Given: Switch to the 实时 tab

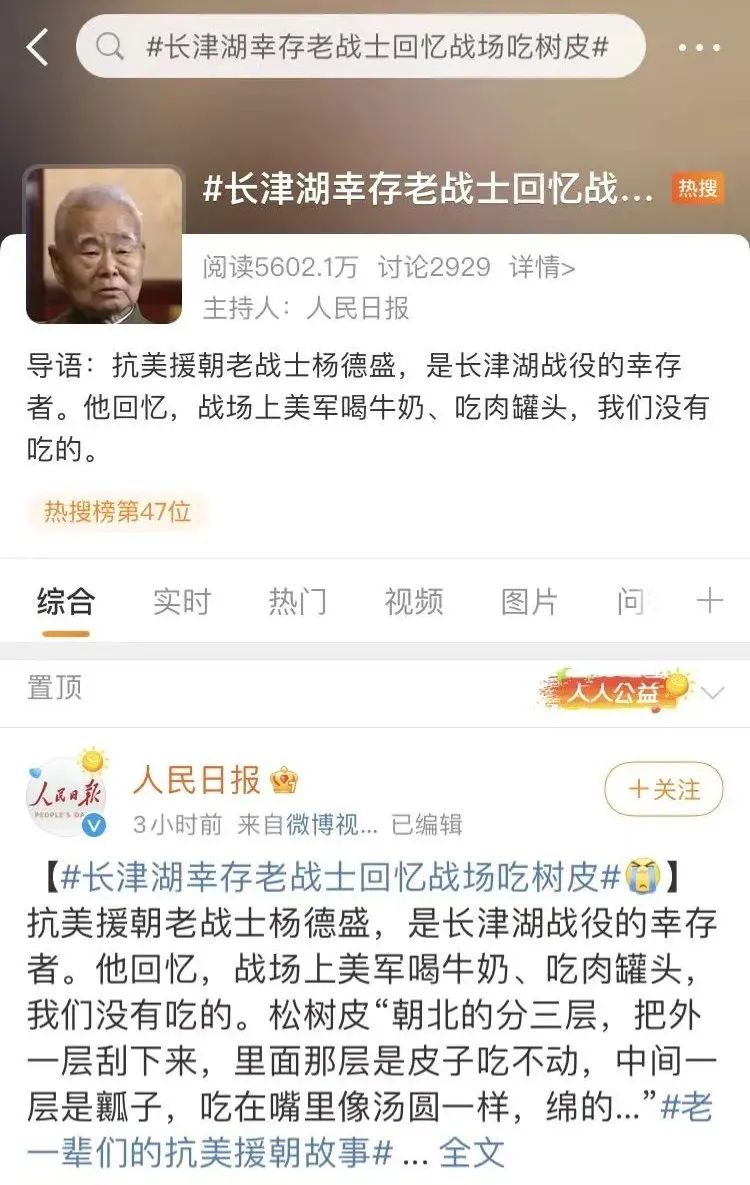Looking at the screenshot, I should coord(182,601).
